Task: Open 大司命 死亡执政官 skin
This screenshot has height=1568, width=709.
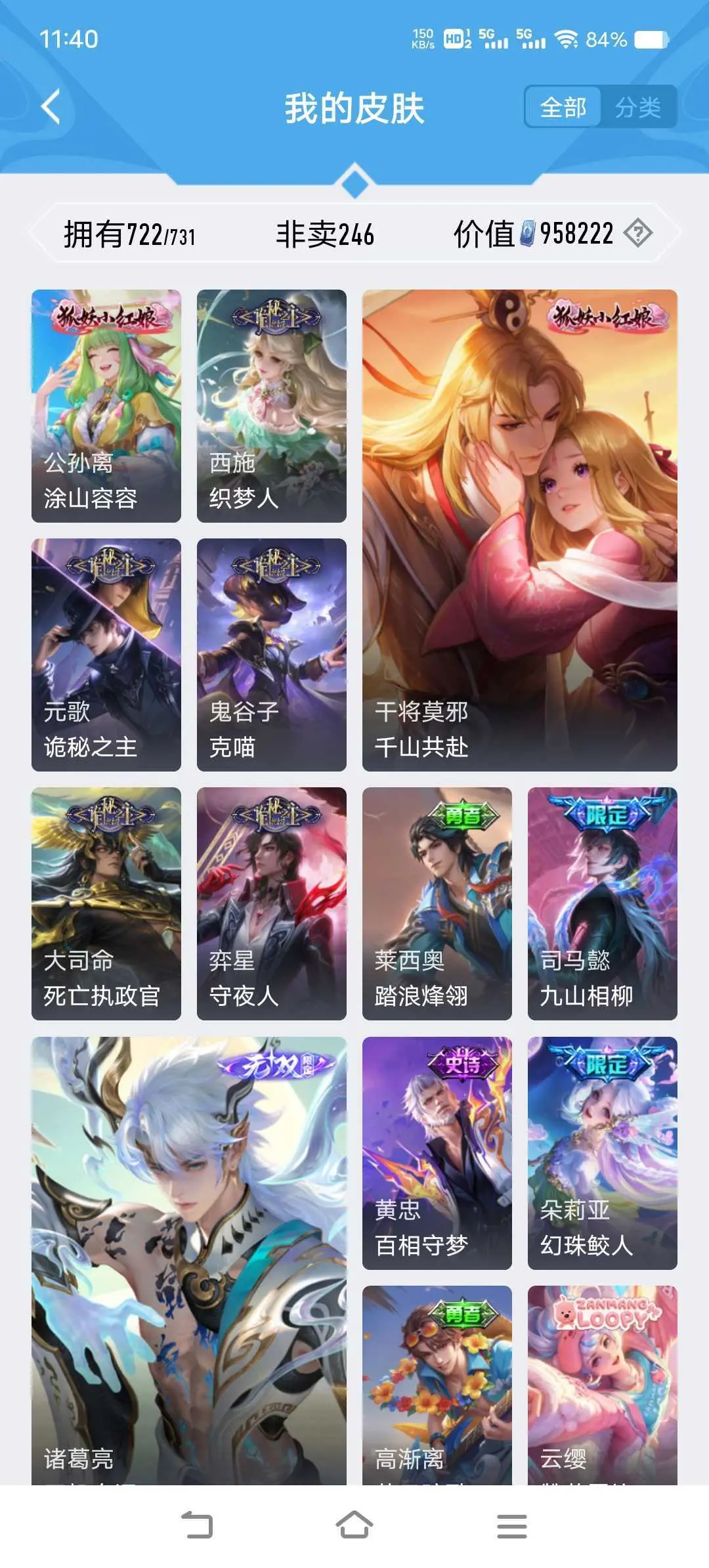Action: pyautogui.click(x=106, y=904)
